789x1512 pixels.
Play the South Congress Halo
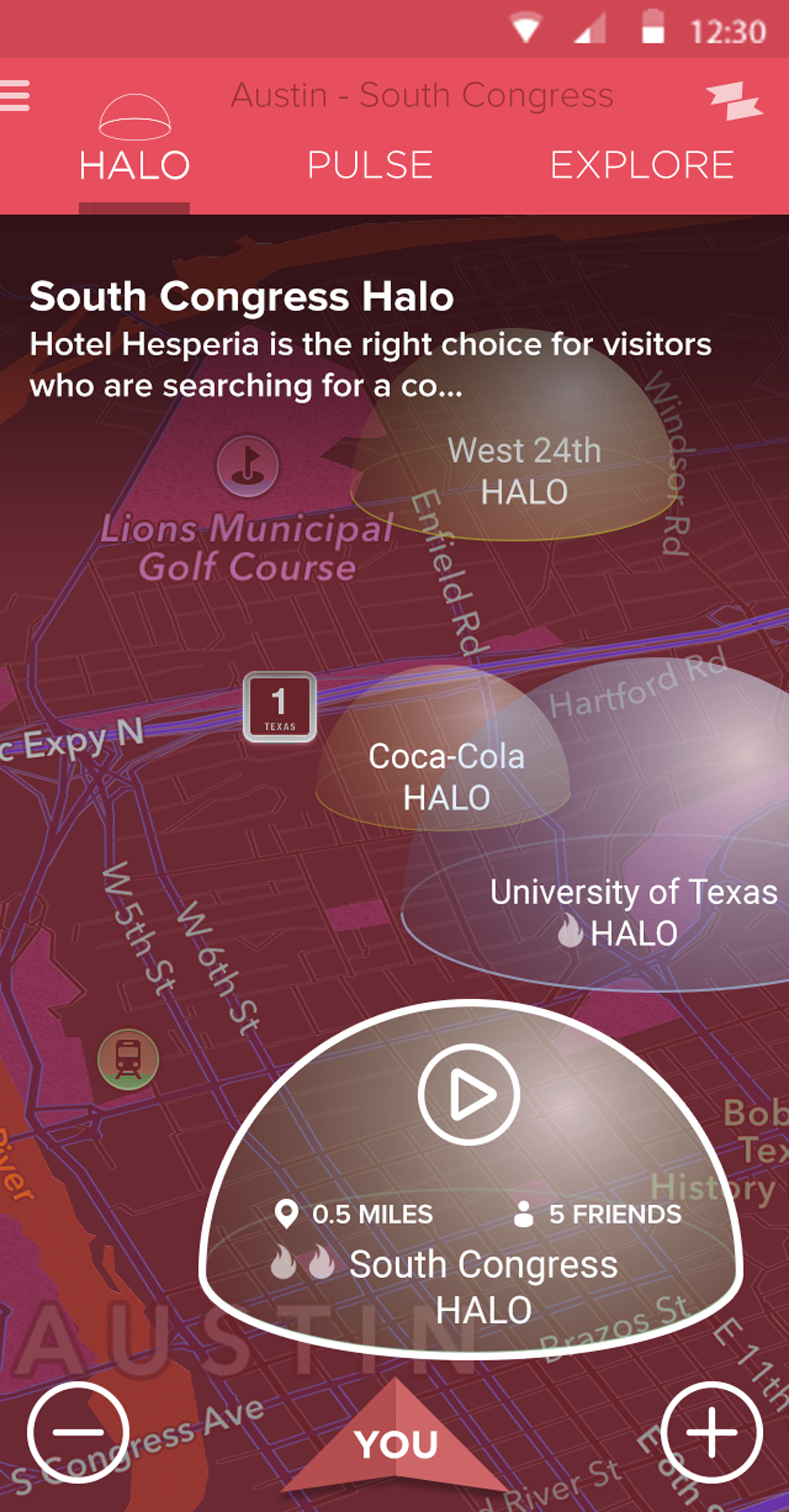[x=469, y=1094]
